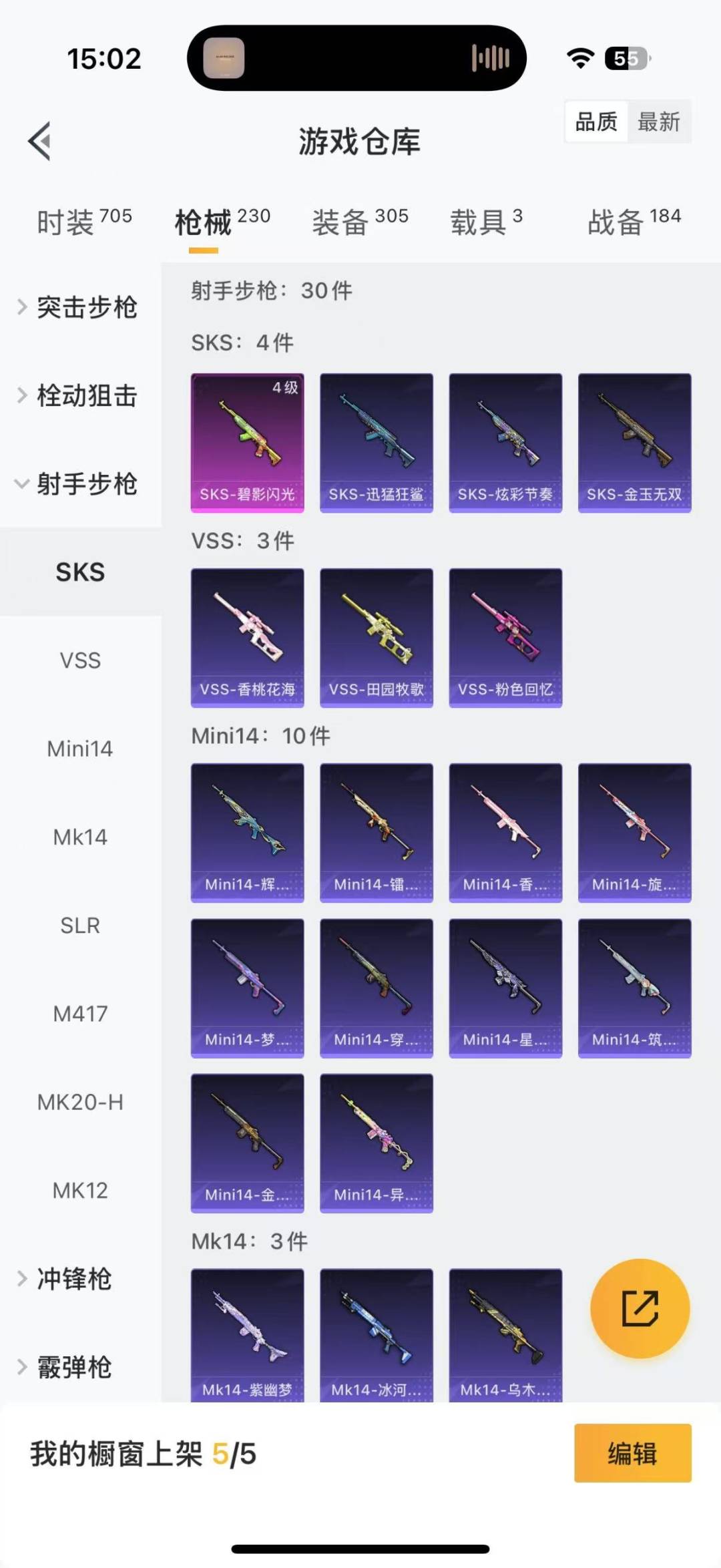Switch to the 时装 tab
Screen dimensions: 721x1568
pyautogui.click(x=84, y=221)
